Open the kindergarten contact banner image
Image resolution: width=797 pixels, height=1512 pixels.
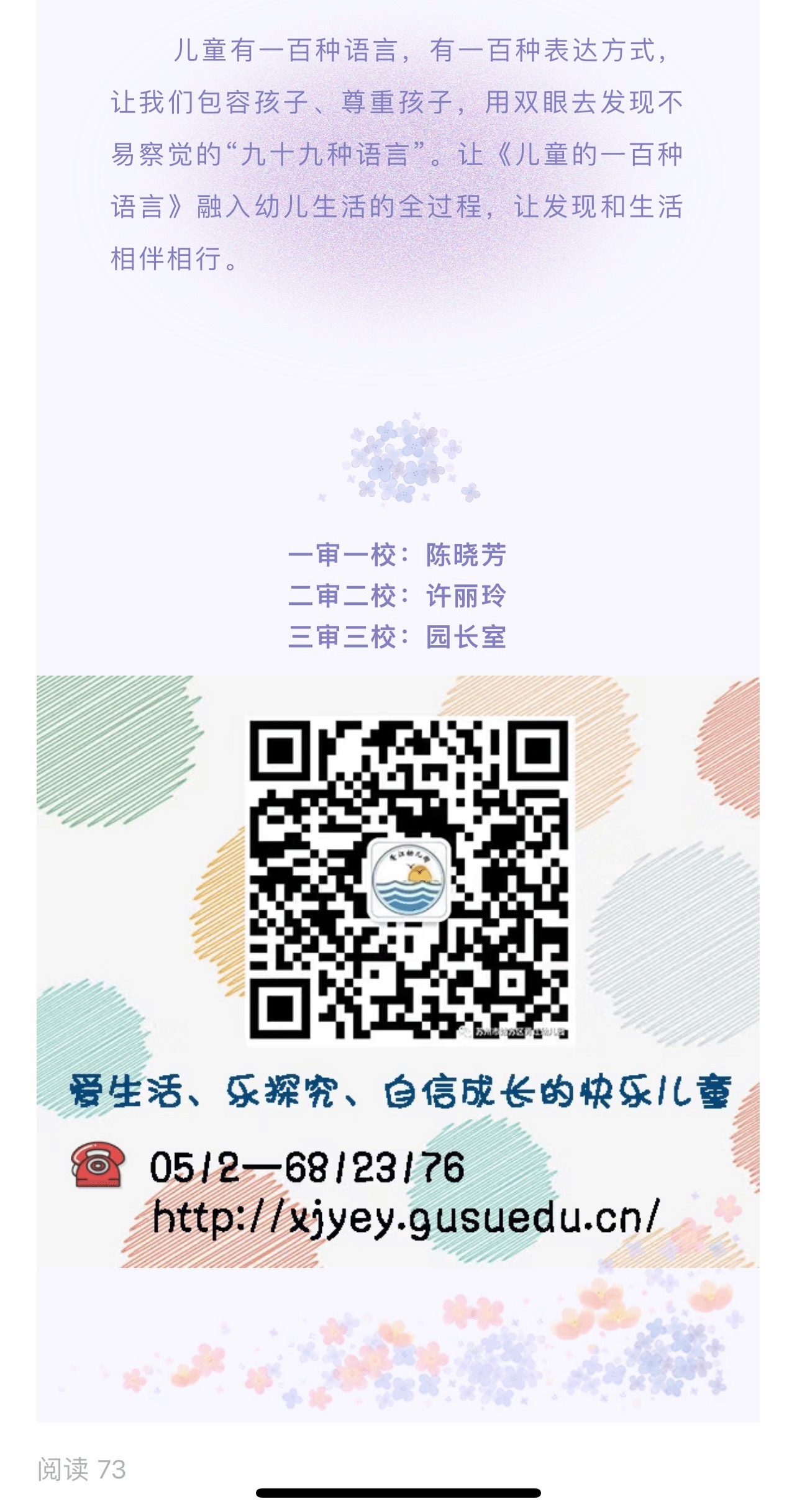(x=398, y=971)
